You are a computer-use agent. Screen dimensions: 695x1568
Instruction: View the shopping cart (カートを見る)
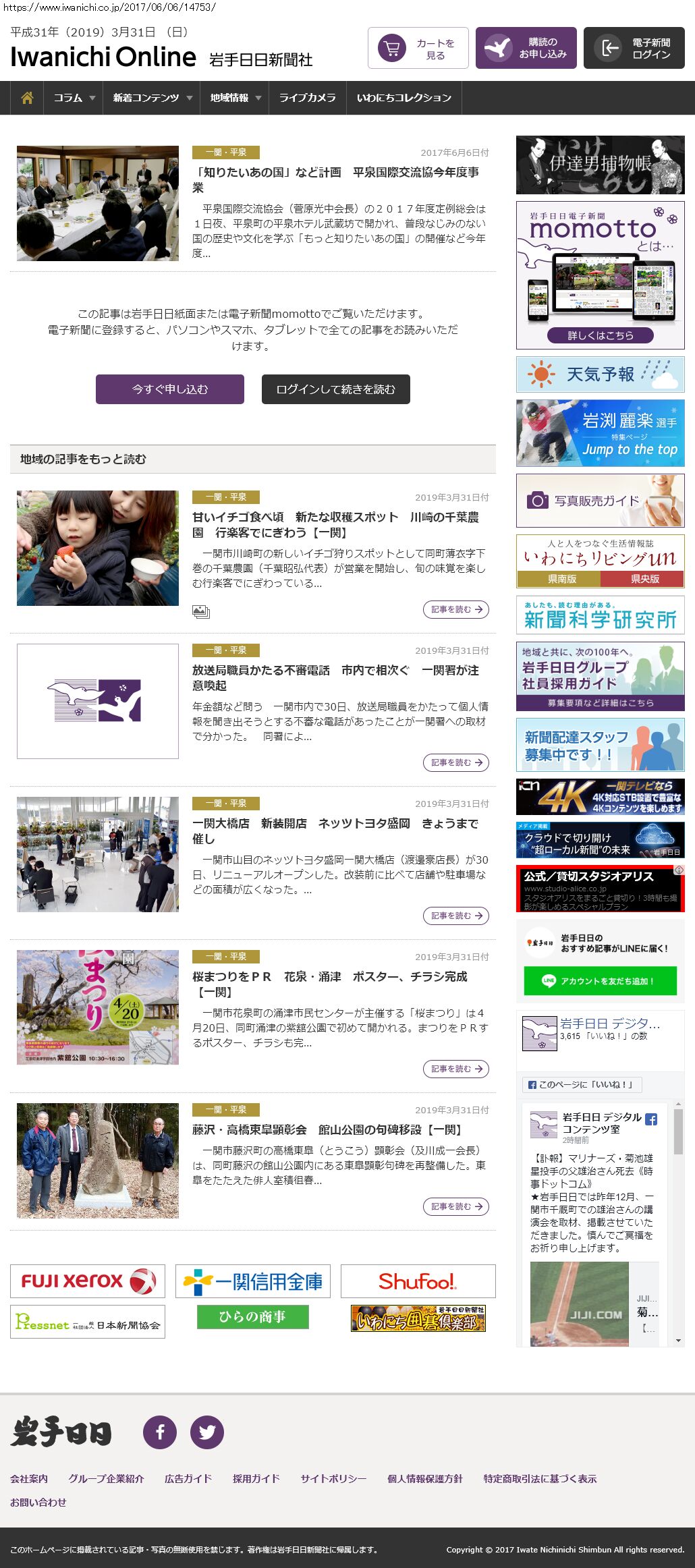tap(418, 48)
